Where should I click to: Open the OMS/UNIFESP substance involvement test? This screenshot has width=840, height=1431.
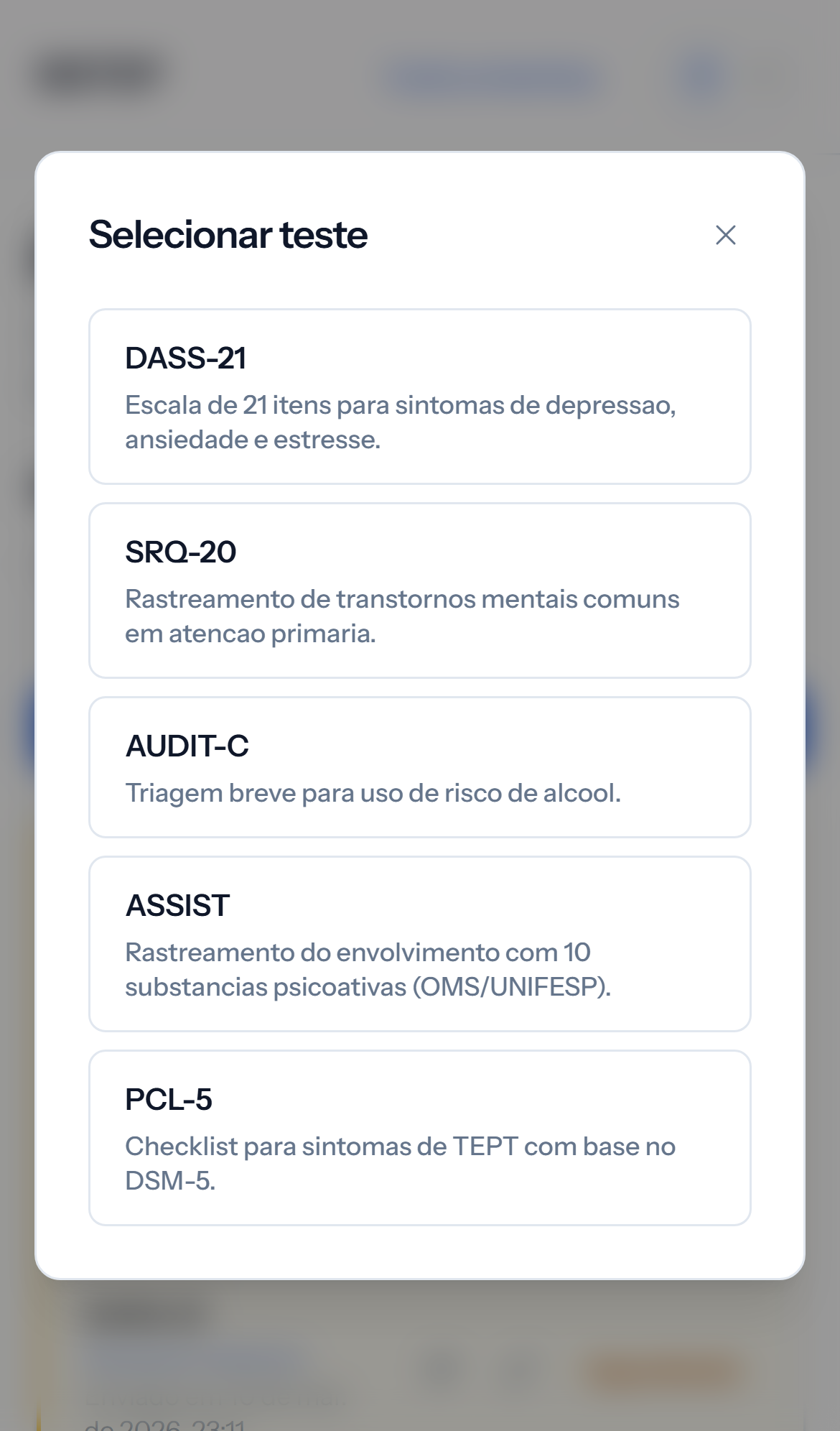click(x=420, y=942)
